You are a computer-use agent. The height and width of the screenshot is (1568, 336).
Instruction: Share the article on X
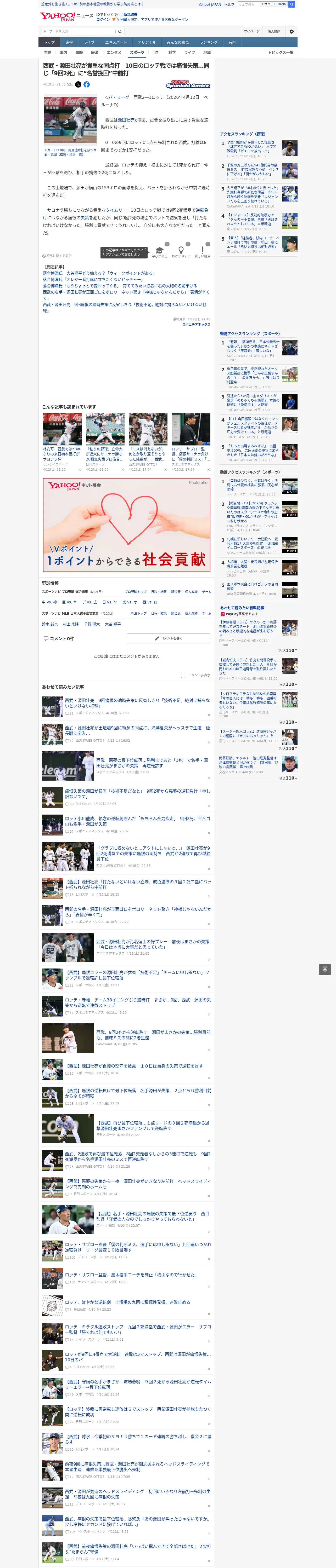click(x=78, y=85)
